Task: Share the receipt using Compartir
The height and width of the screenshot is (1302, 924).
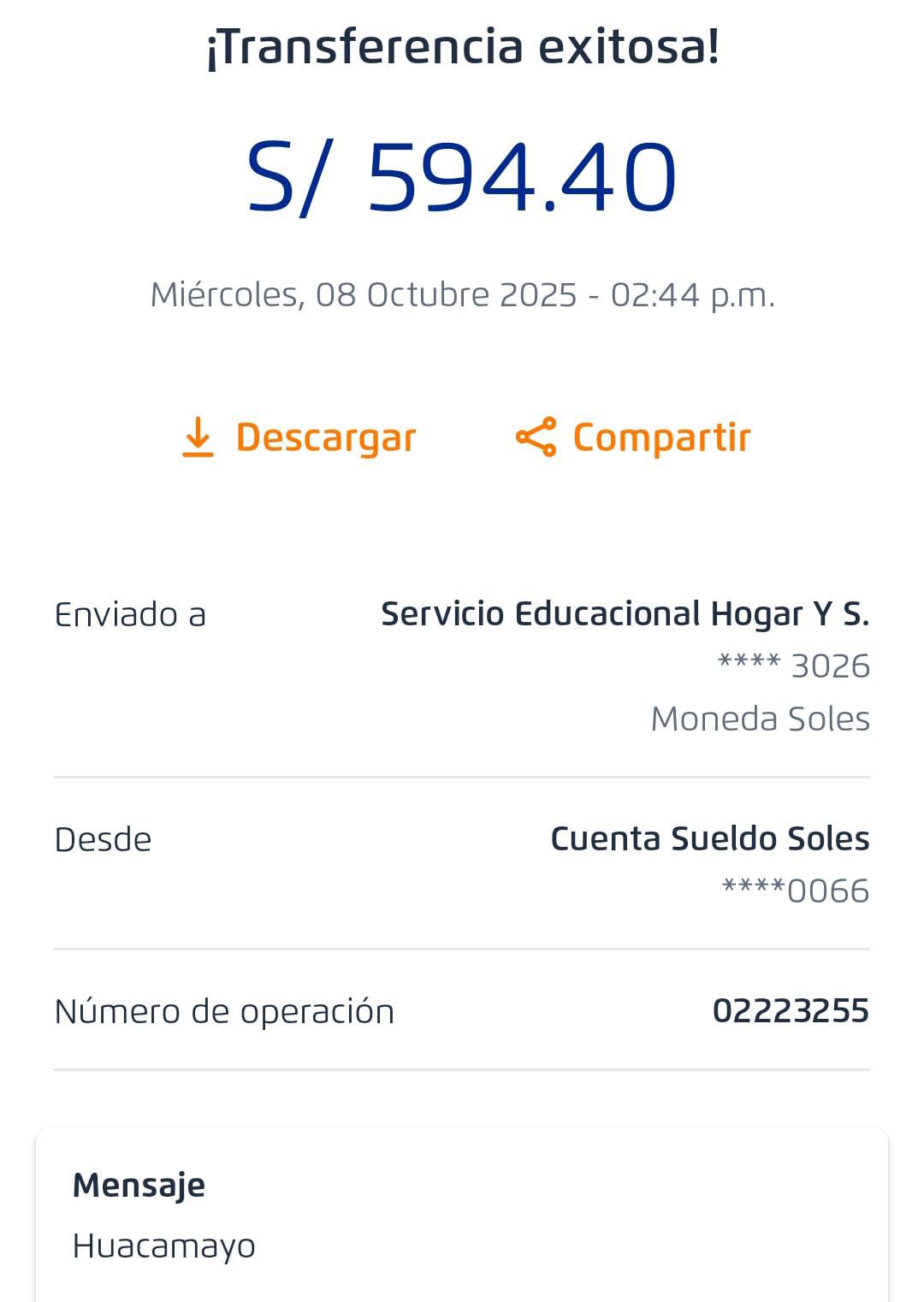Action: coord(633,437)
